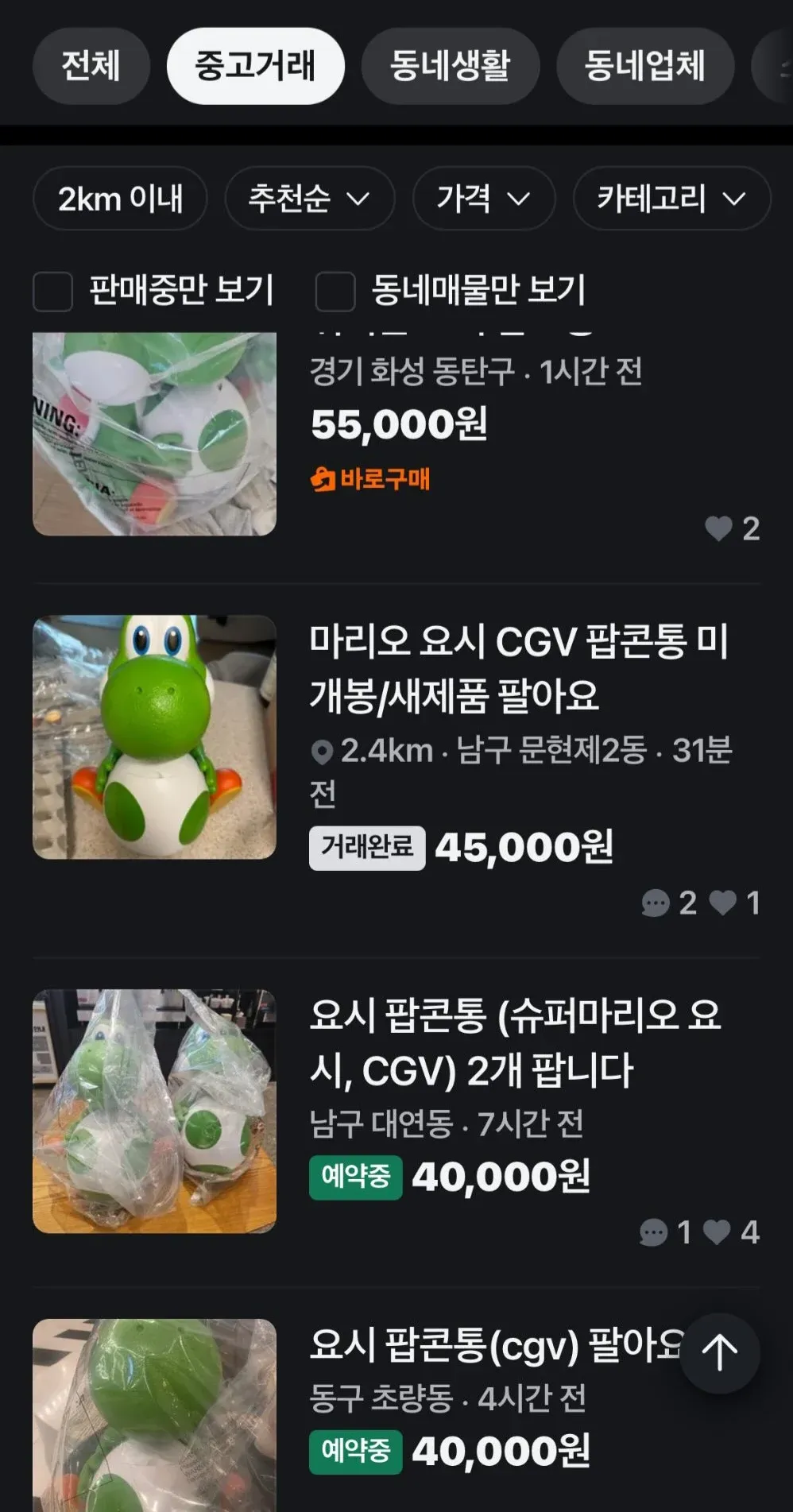Select the 동네업체 tab
Image resolution: width=793 pixels, height=1512 pixels.
click(644, 67)
